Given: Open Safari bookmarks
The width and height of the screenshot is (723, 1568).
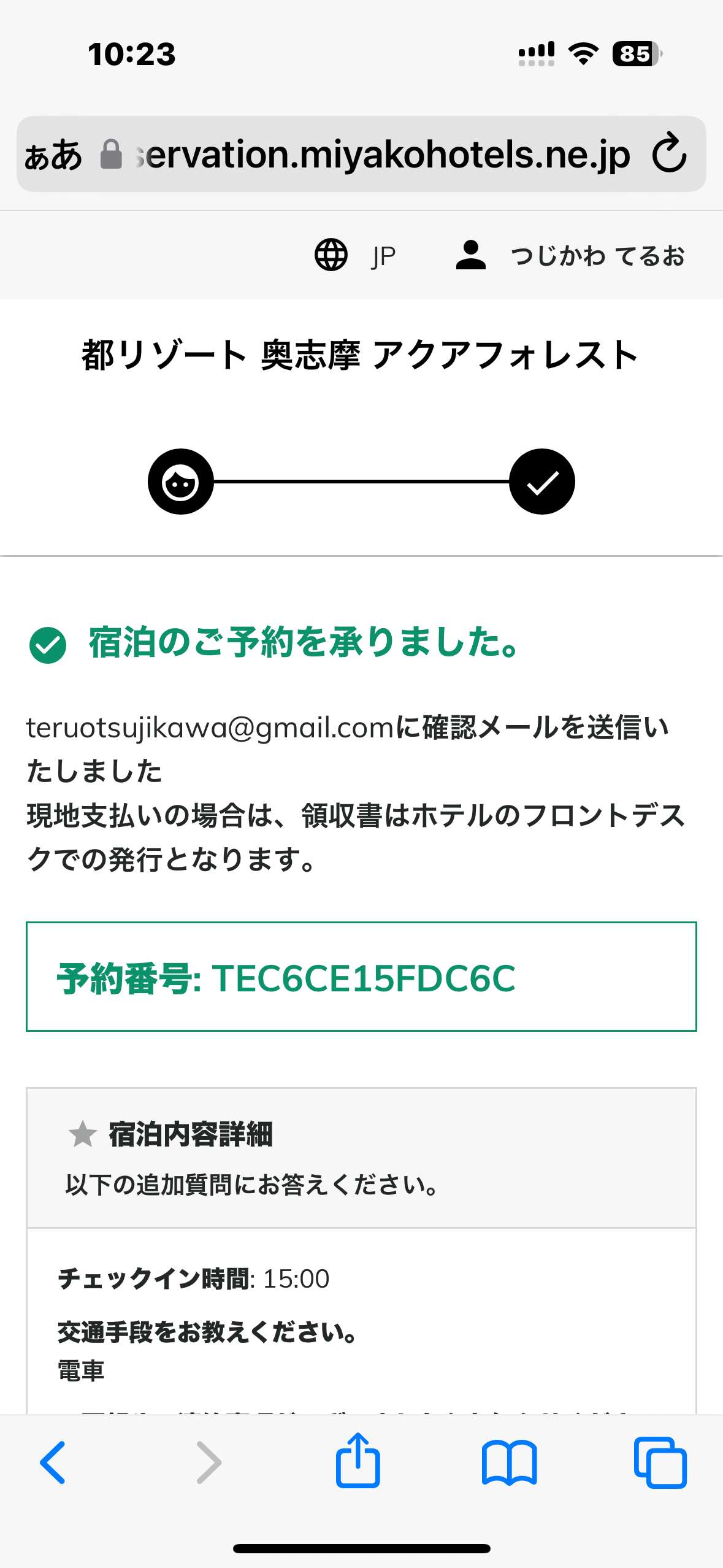Looking at the screenshot, I should 509,1462.
